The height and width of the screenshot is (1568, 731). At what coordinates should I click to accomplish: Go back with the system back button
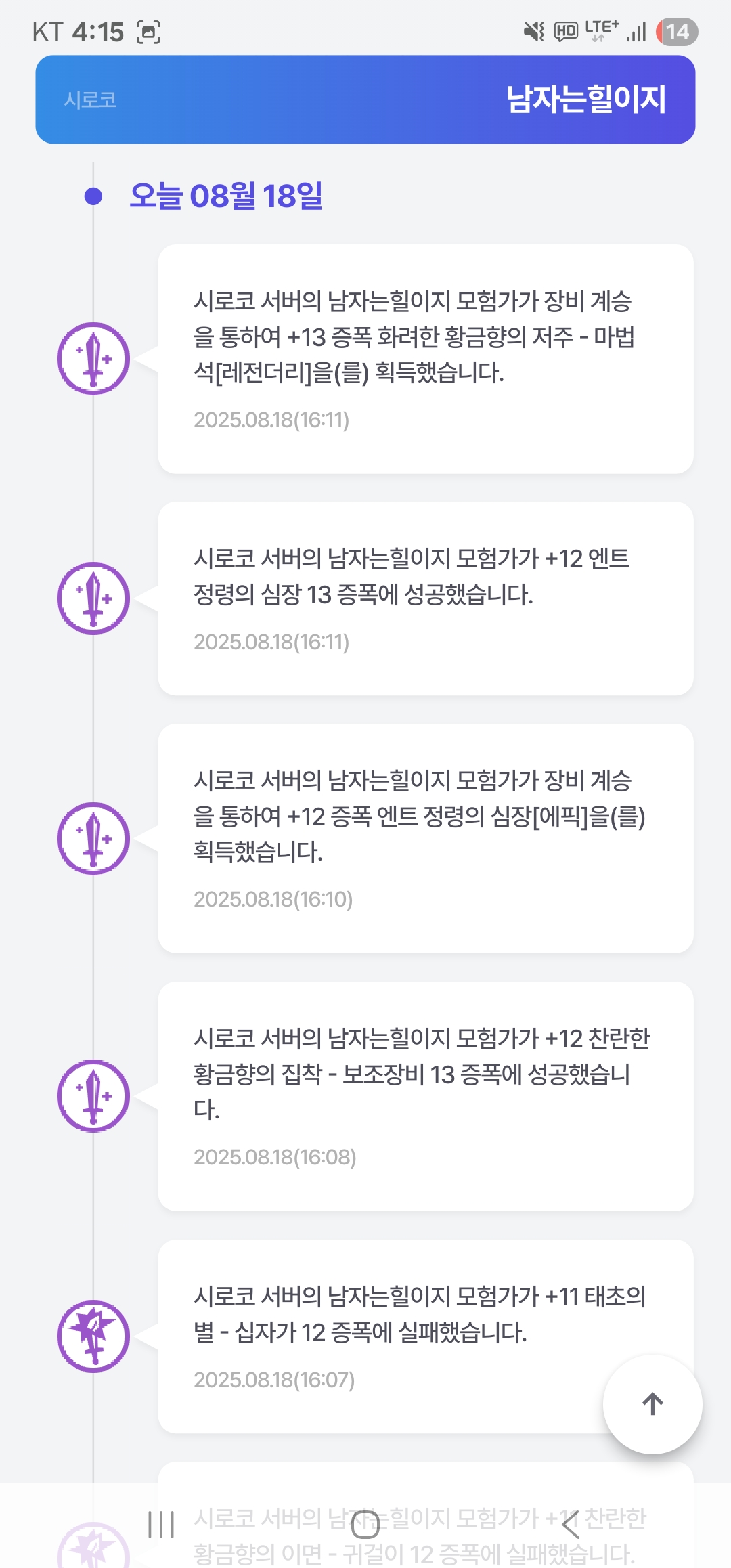[571, 1525]
